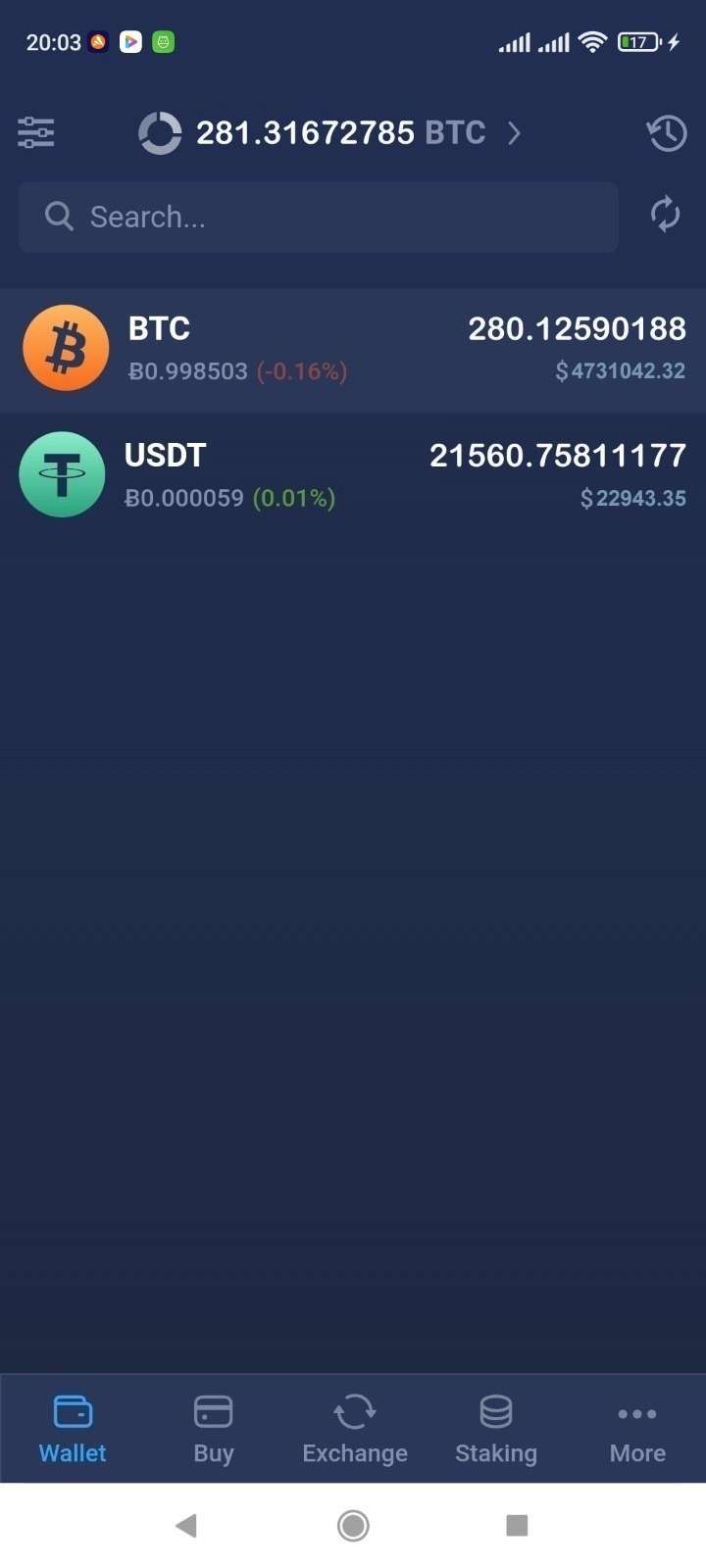Return to the home screen
This screenshot has height=1568, width=706.
[x=353, y=1525]
